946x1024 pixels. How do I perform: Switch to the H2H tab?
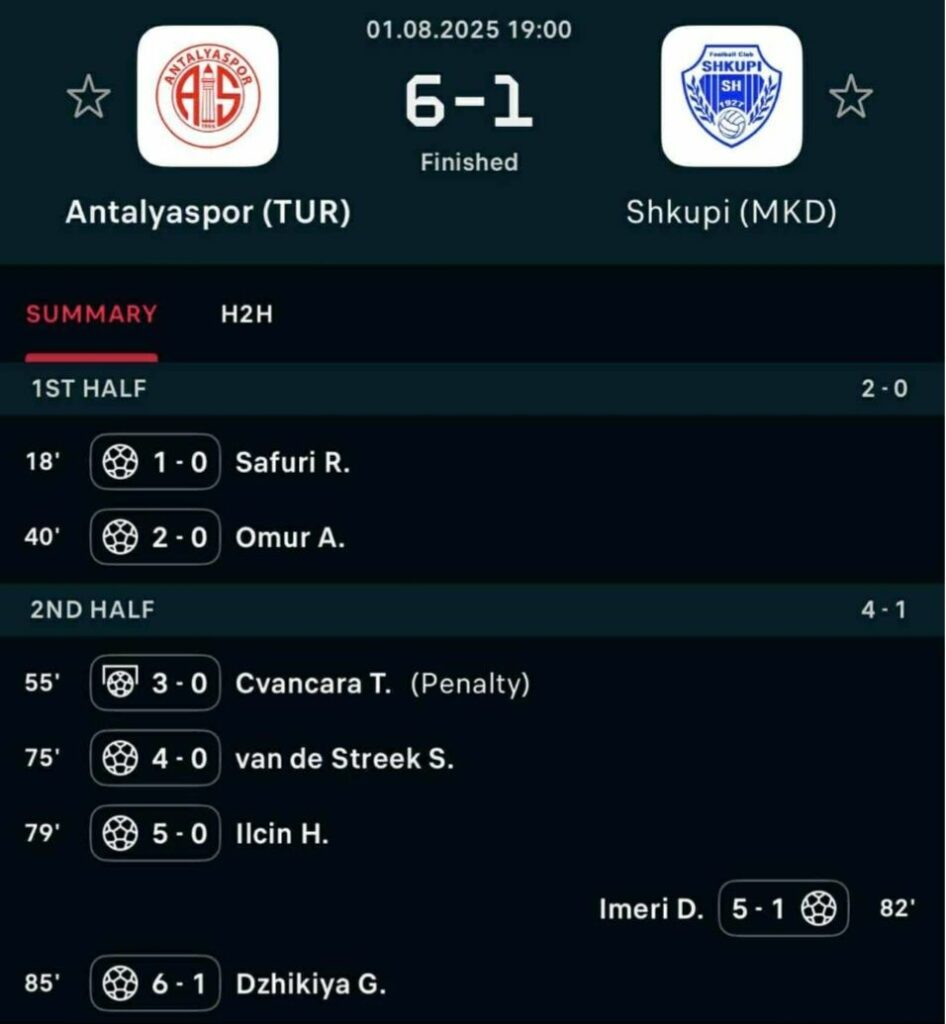(247, 314)
